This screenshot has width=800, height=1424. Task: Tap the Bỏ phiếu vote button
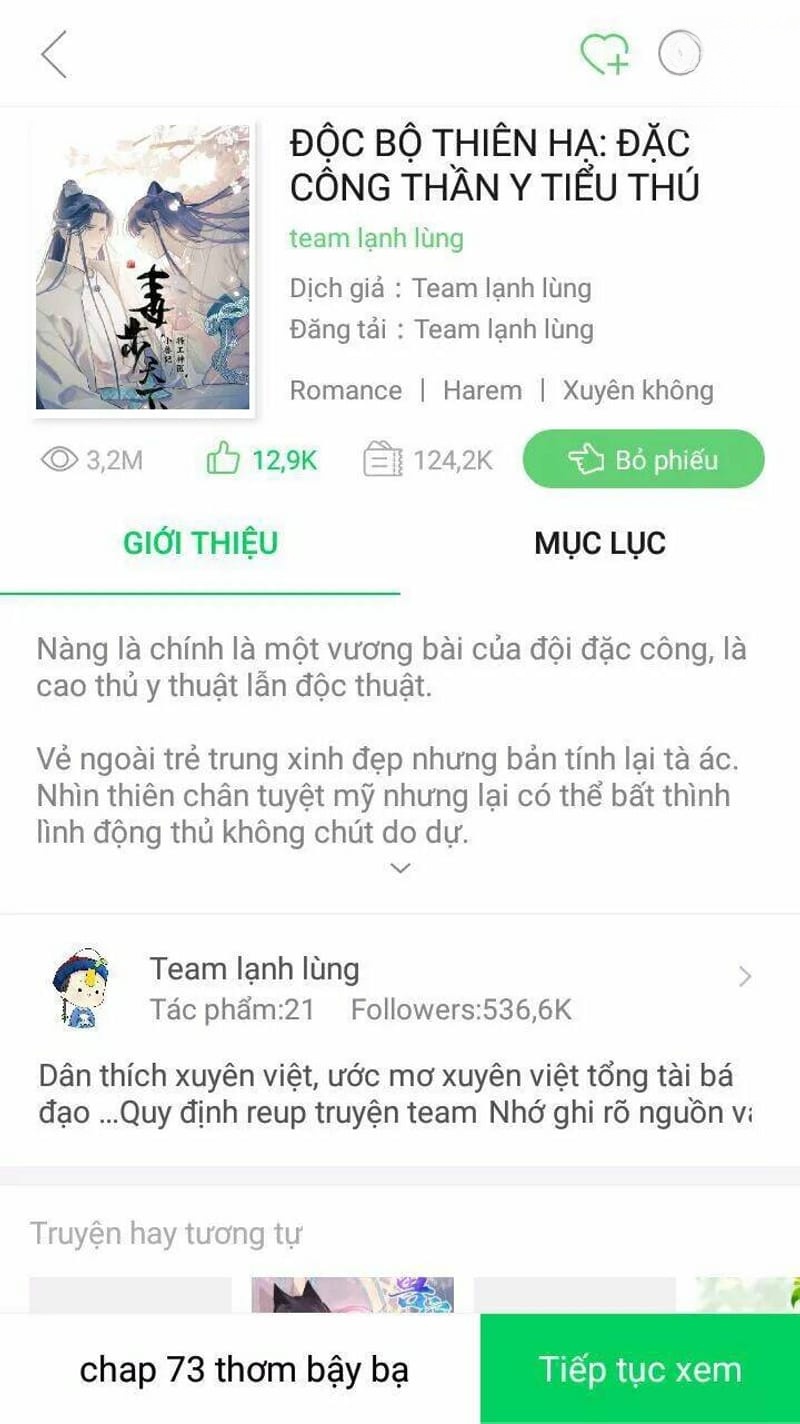tap(643, 460)
